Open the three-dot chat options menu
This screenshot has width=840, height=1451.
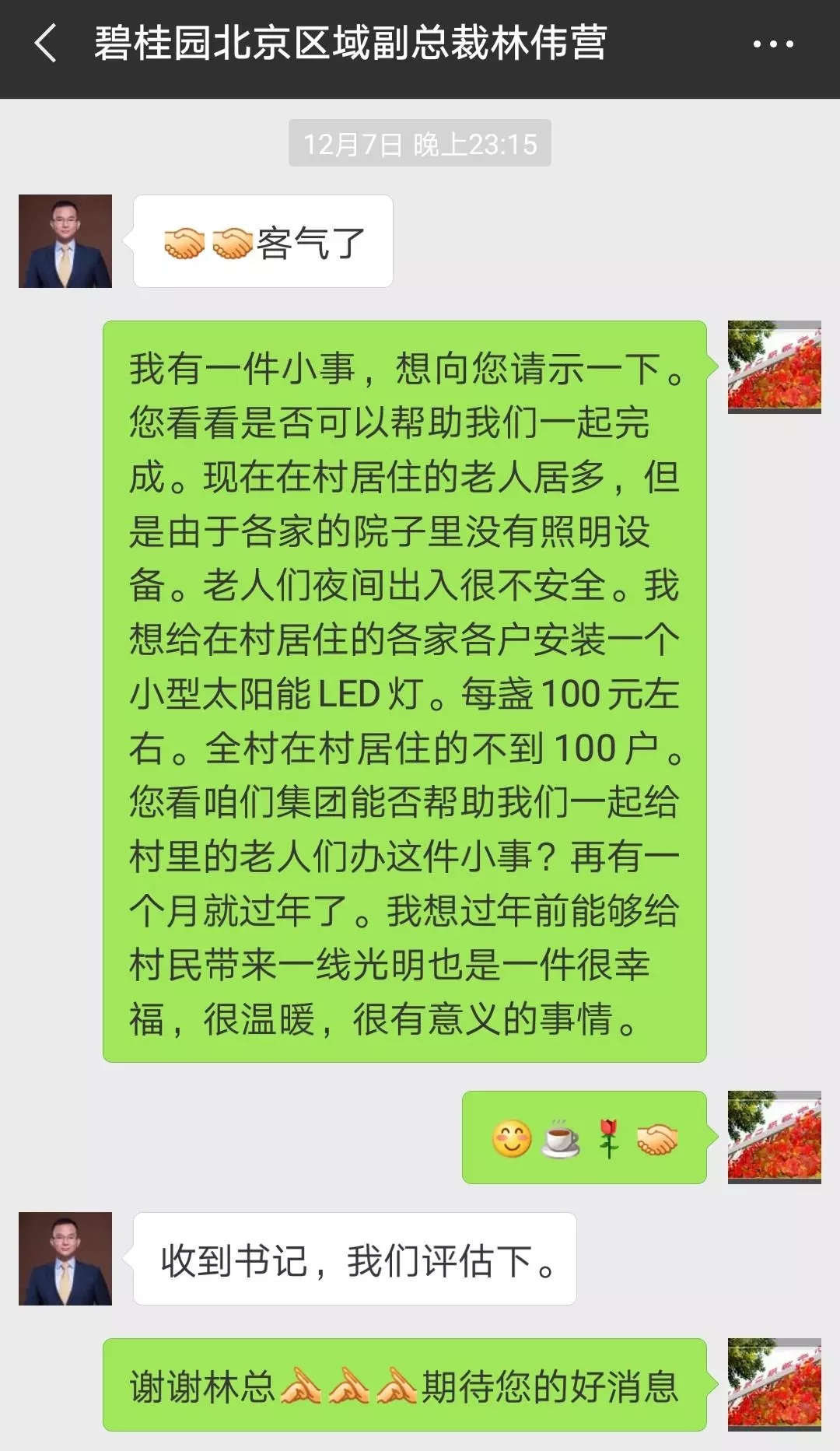(773, 44)
